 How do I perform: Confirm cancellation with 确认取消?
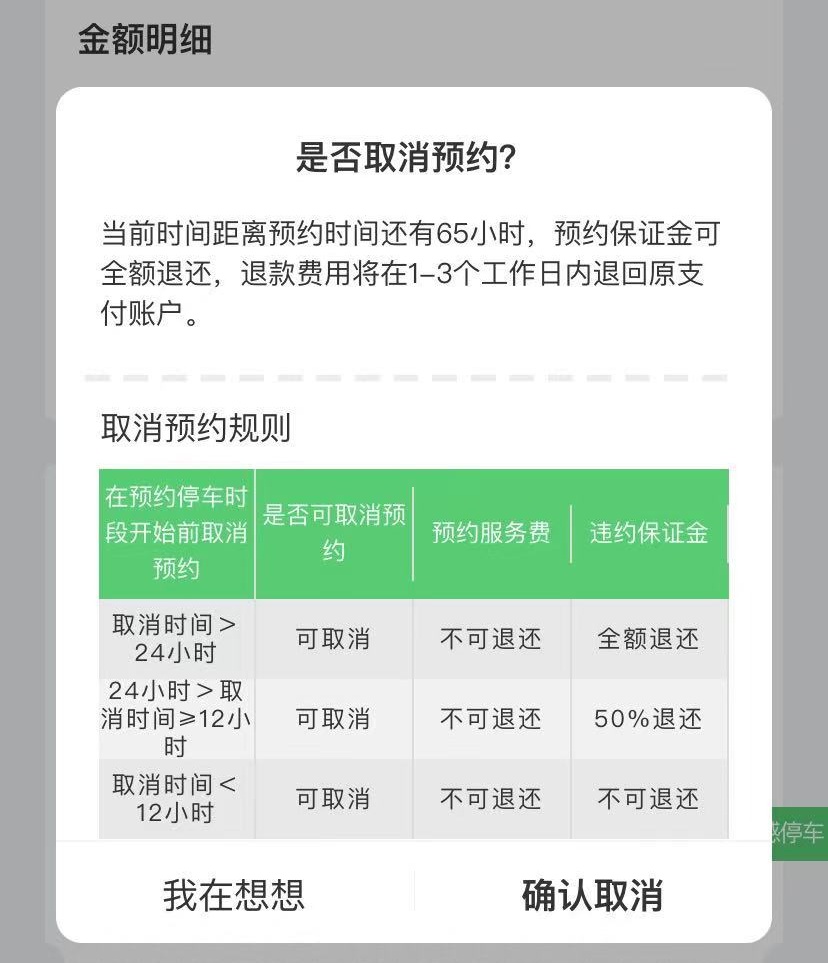[x=592, y=893]
